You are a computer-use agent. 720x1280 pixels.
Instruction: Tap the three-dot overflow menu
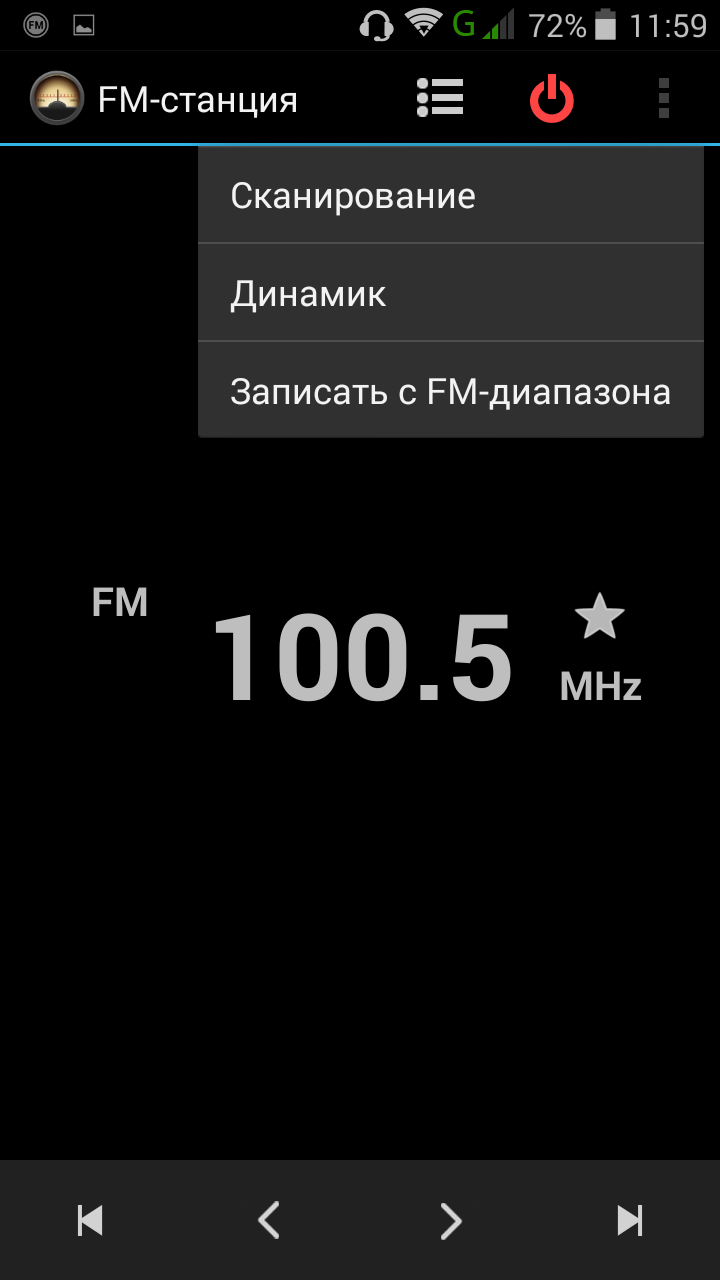point(663,99)
